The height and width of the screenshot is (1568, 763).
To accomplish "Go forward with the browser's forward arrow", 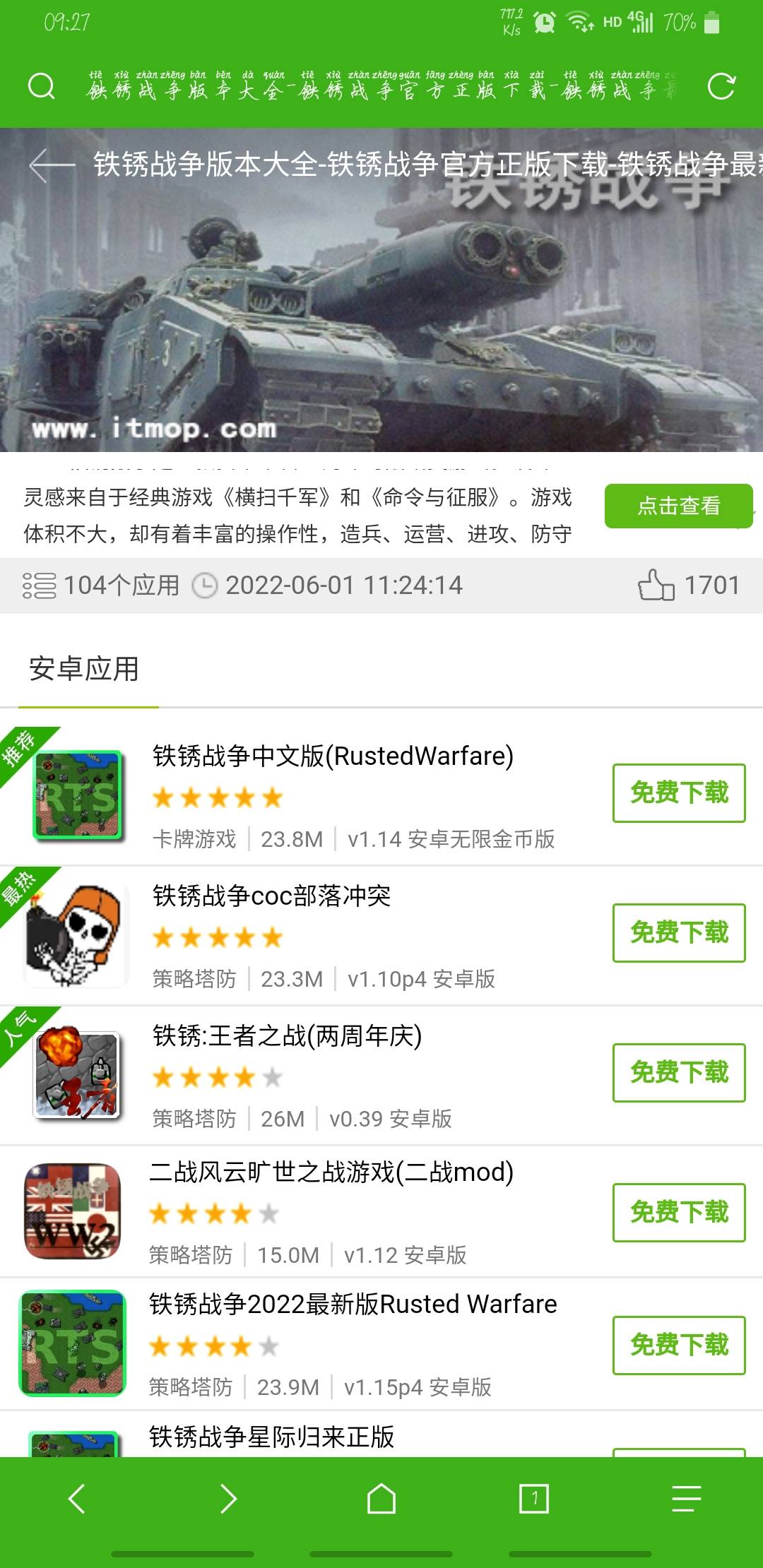I will point(228,1498).
